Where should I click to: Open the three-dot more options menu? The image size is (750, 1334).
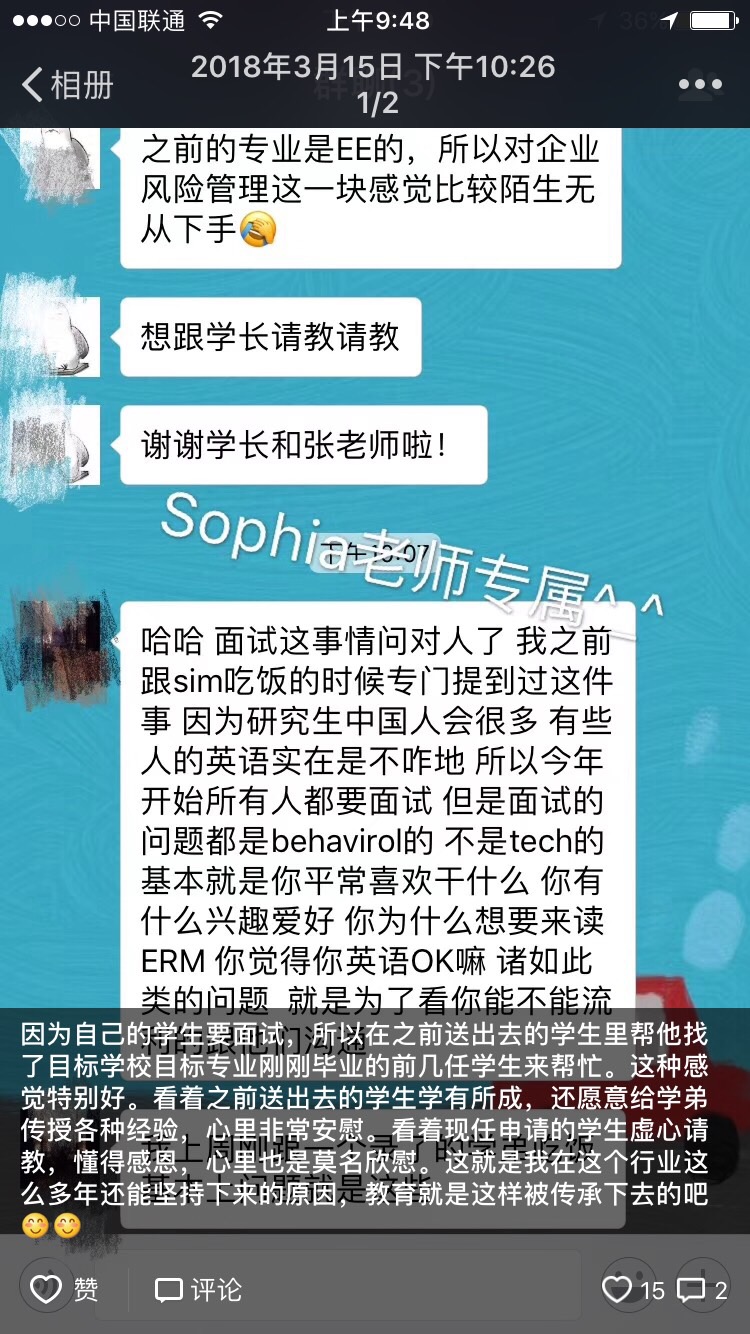coord(700,85)
